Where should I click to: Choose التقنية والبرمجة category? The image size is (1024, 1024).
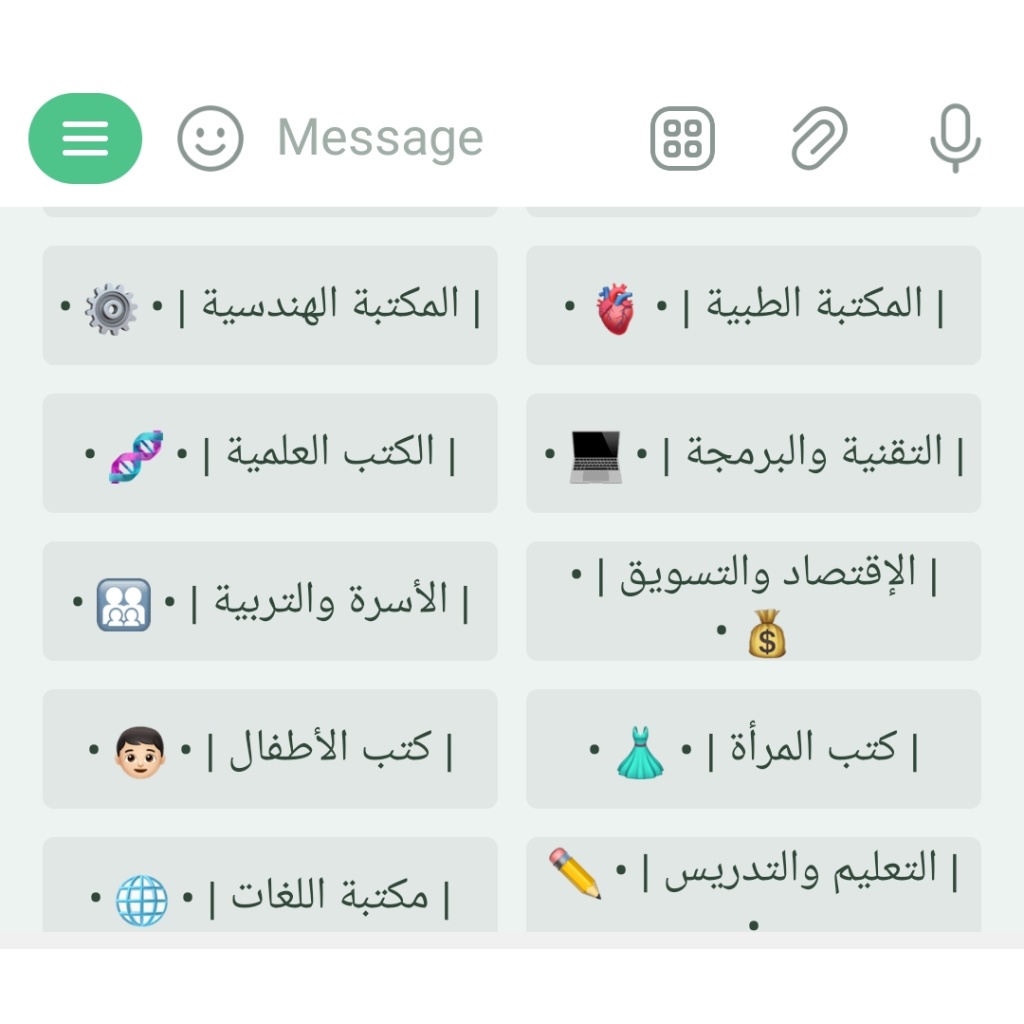coord(753,453)
